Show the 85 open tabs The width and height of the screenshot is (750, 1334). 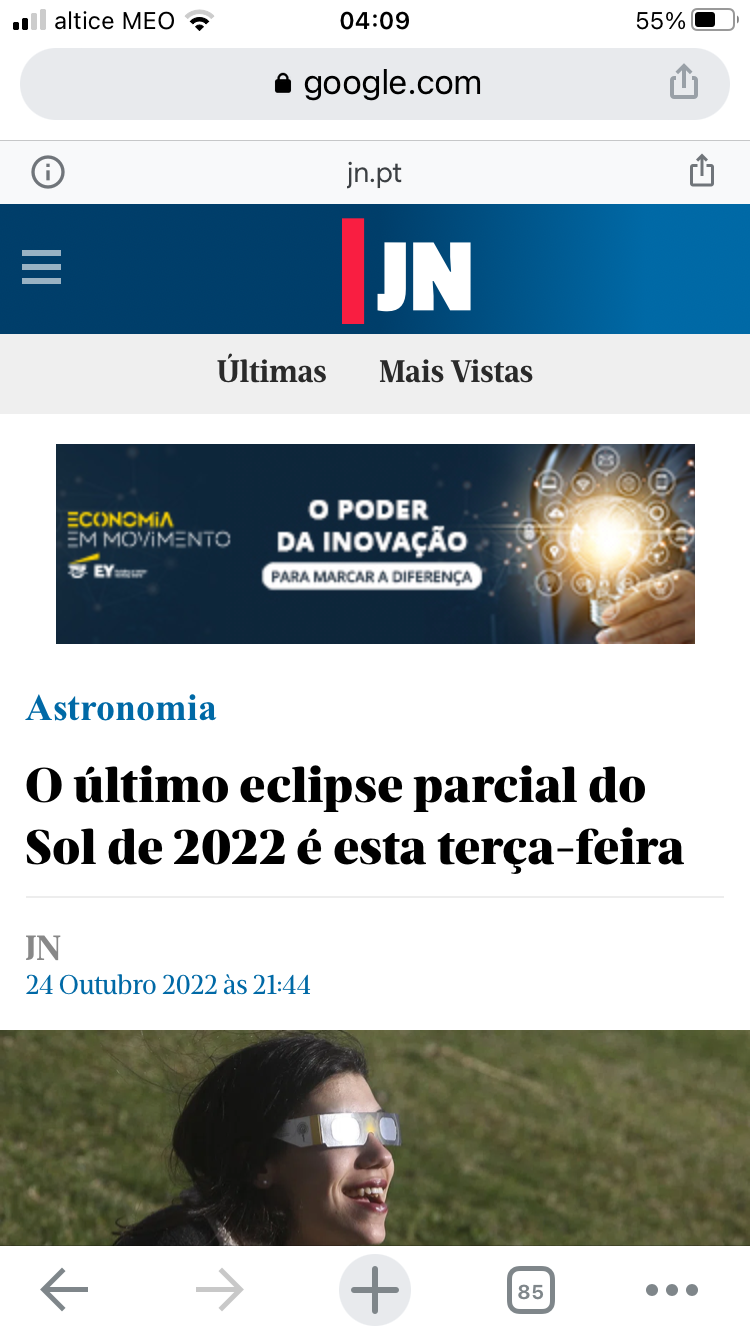point(530,1291)
